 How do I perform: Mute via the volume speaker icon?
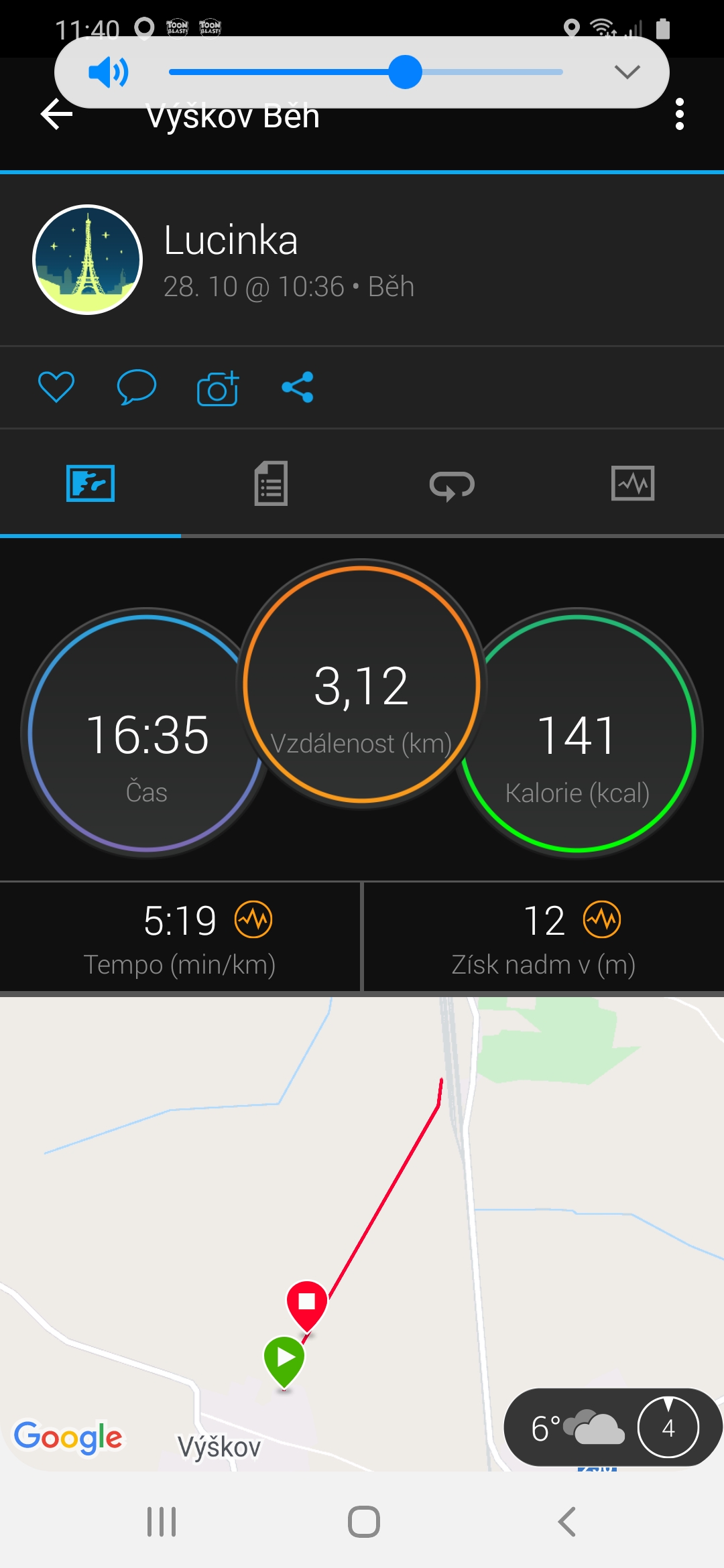[108, 72]
